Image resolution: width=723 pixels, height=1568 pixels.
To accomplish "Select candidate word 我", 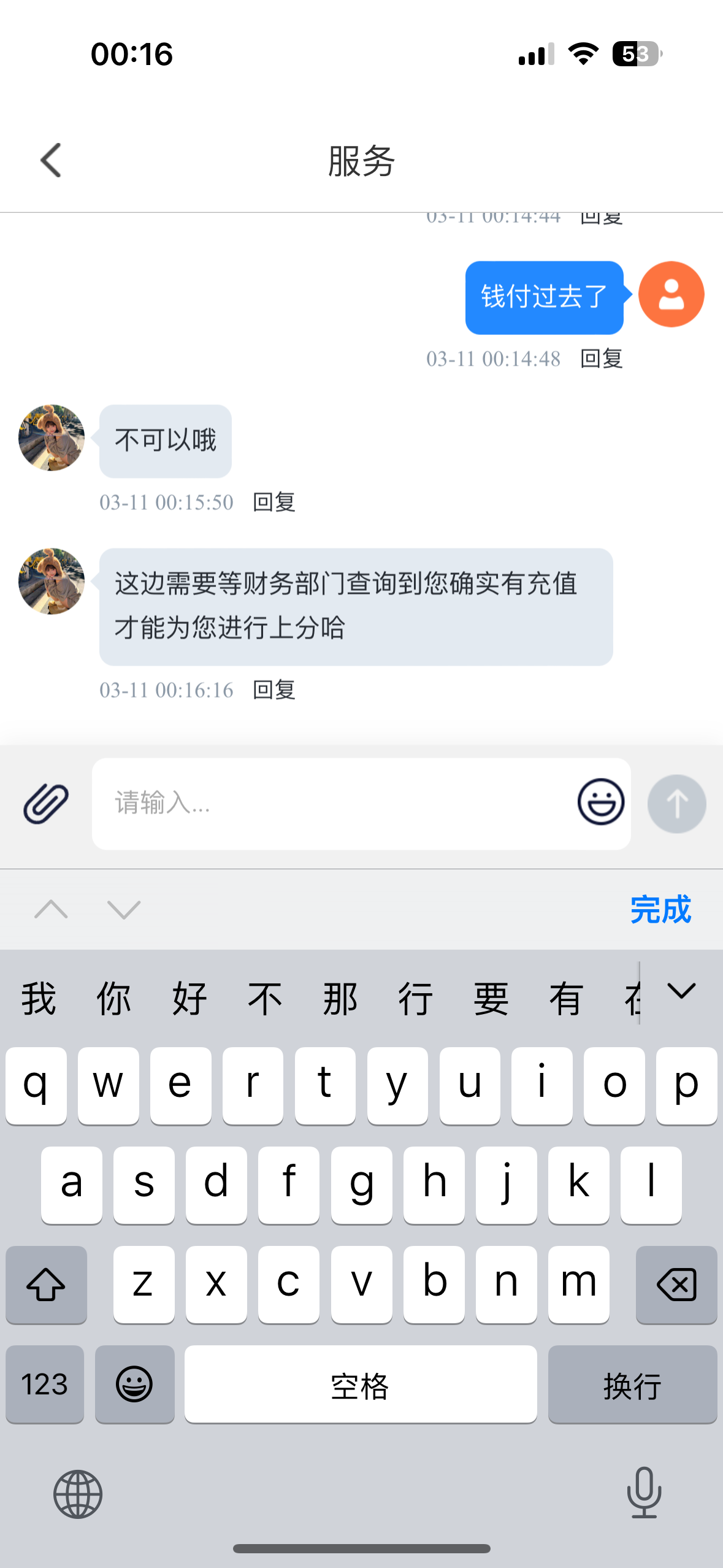I will (x=39, y=998).
